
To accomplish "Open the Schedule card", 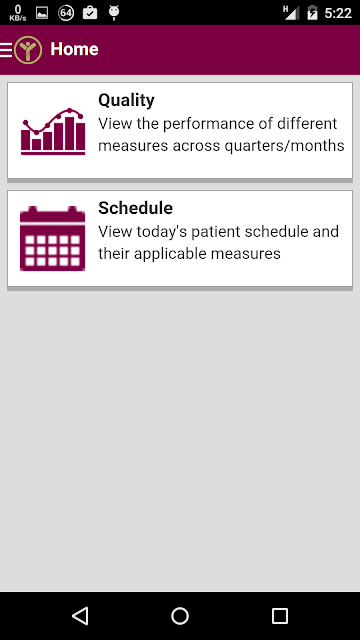I will click(180, 238).
